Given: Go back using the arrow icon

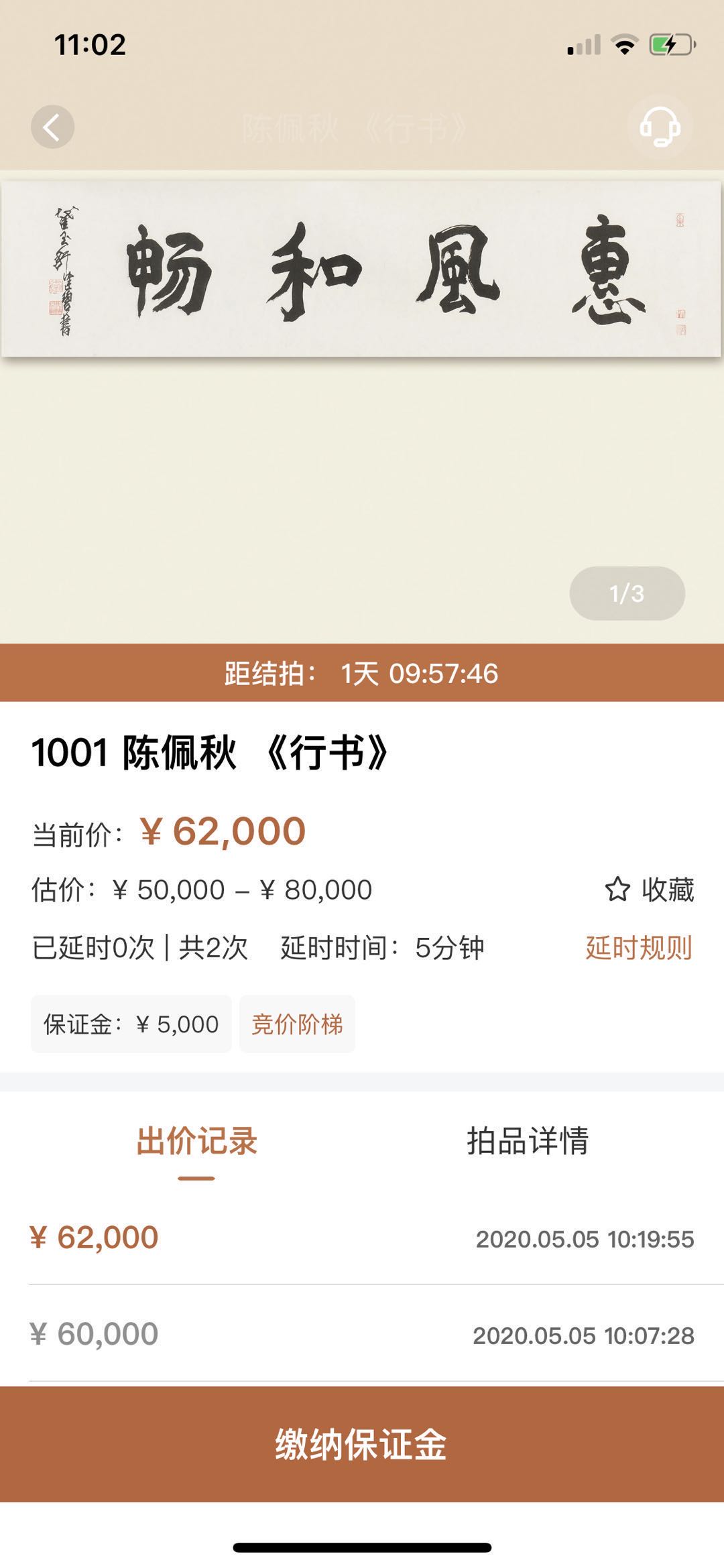Looking at the screenshot, I should 52,127.
